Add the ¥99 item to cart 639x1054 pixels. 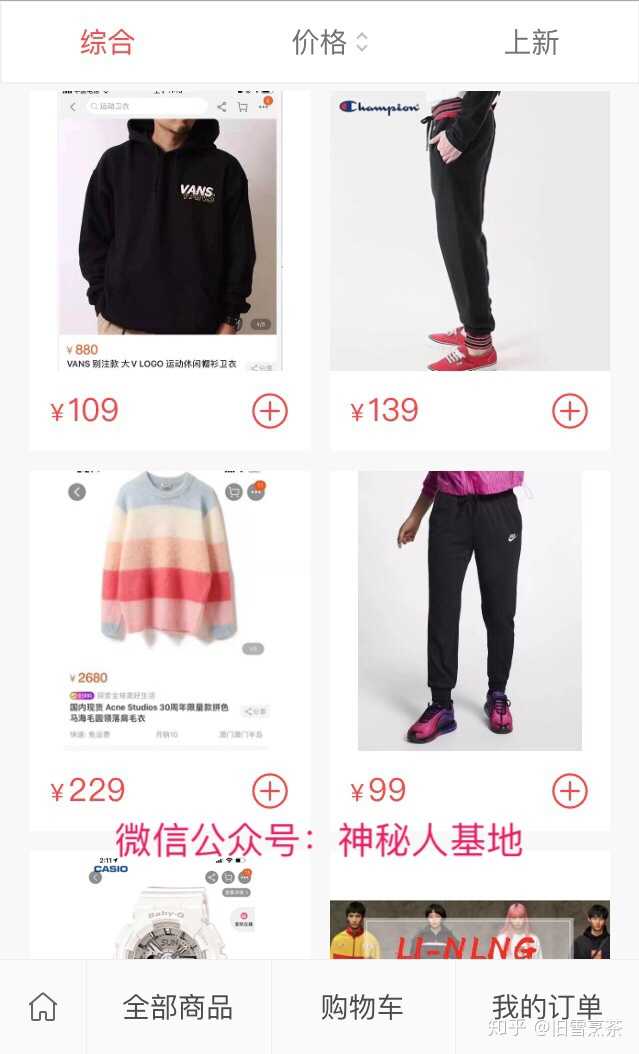tap(570, 791)
